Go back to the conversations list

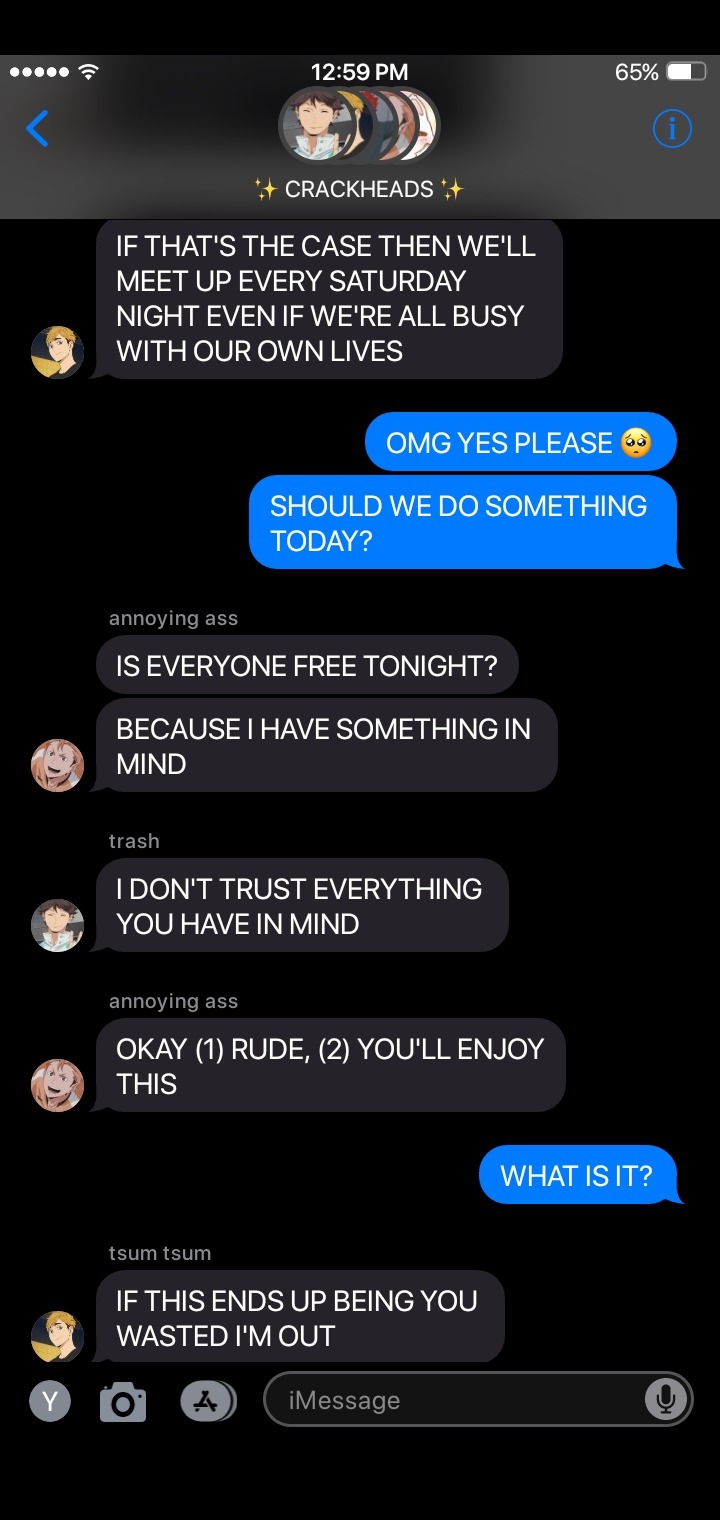[x=37, y=129]
